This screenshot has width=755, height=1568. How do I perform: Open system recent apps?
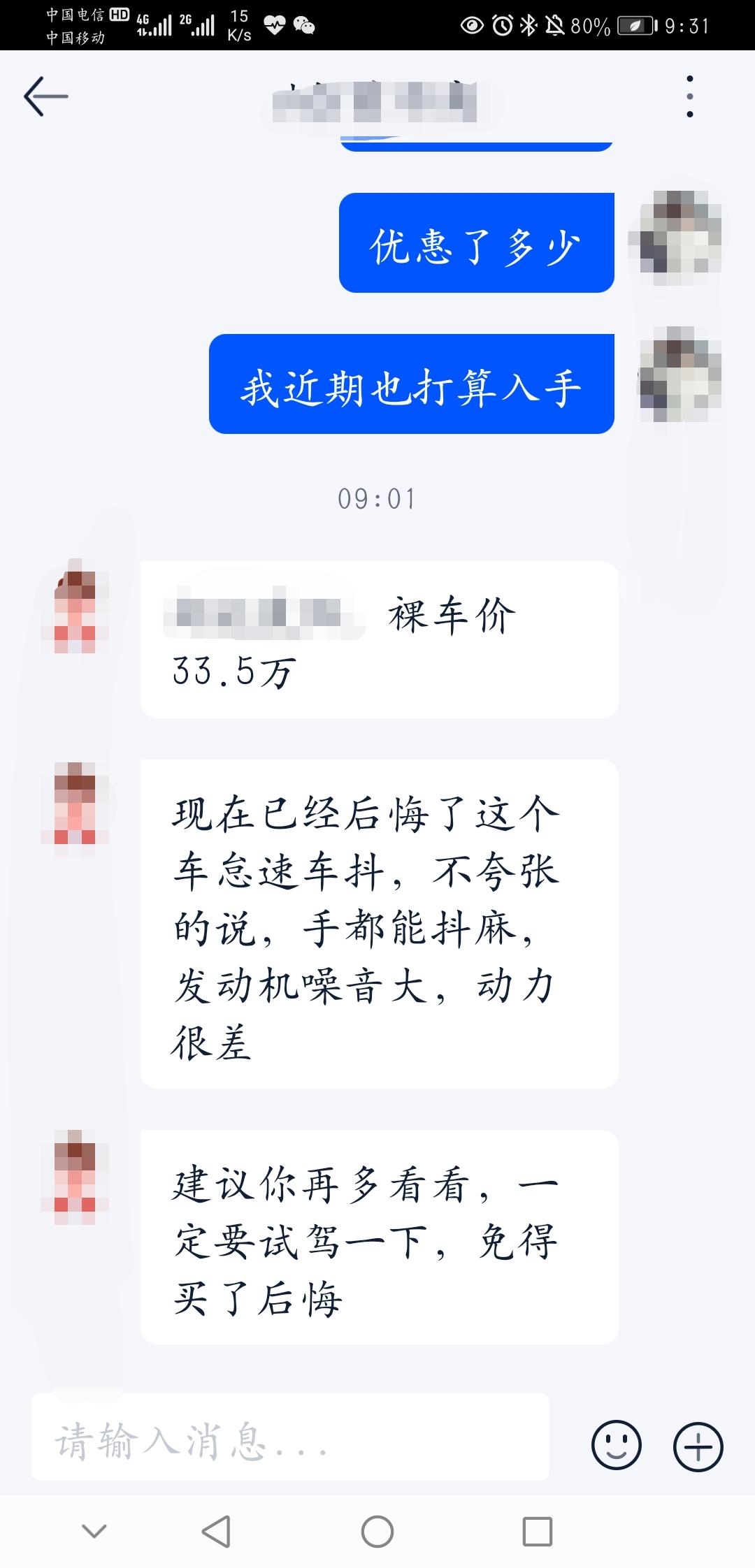point(537,1532)
